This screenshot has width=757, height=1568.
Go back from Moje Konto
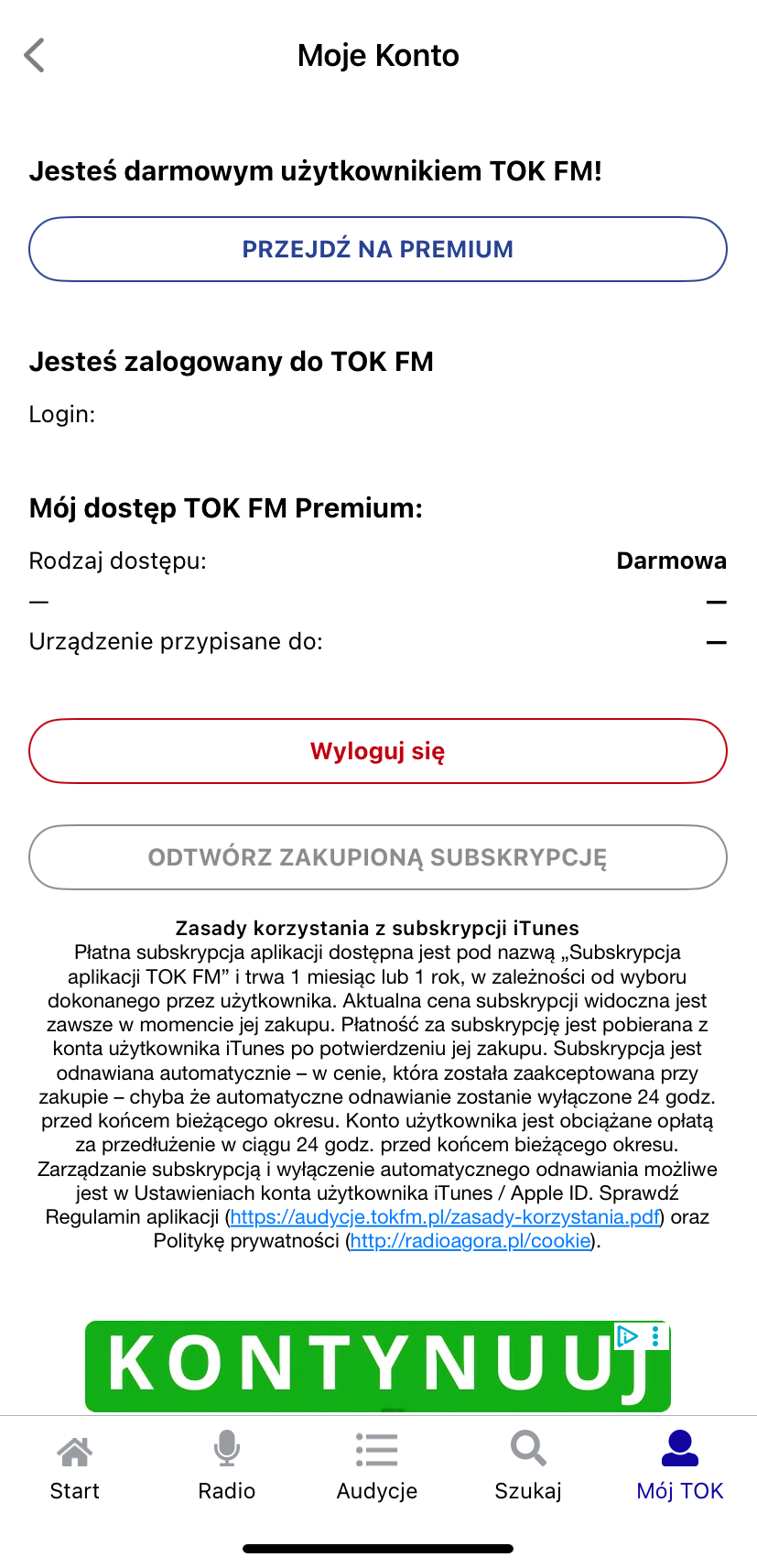34,55
